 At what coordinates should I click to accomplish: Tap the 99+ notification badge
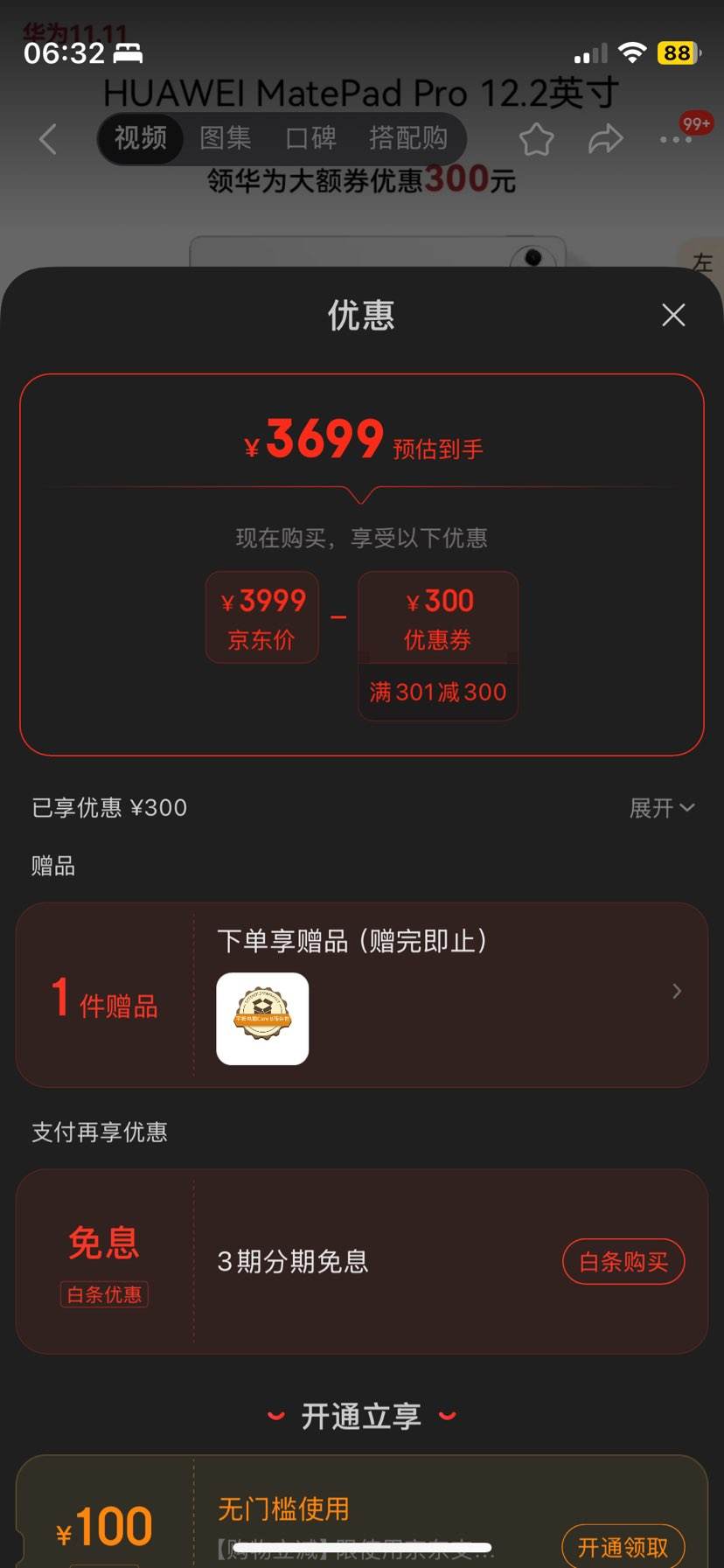pyautogui.click(x=693, y=125)
